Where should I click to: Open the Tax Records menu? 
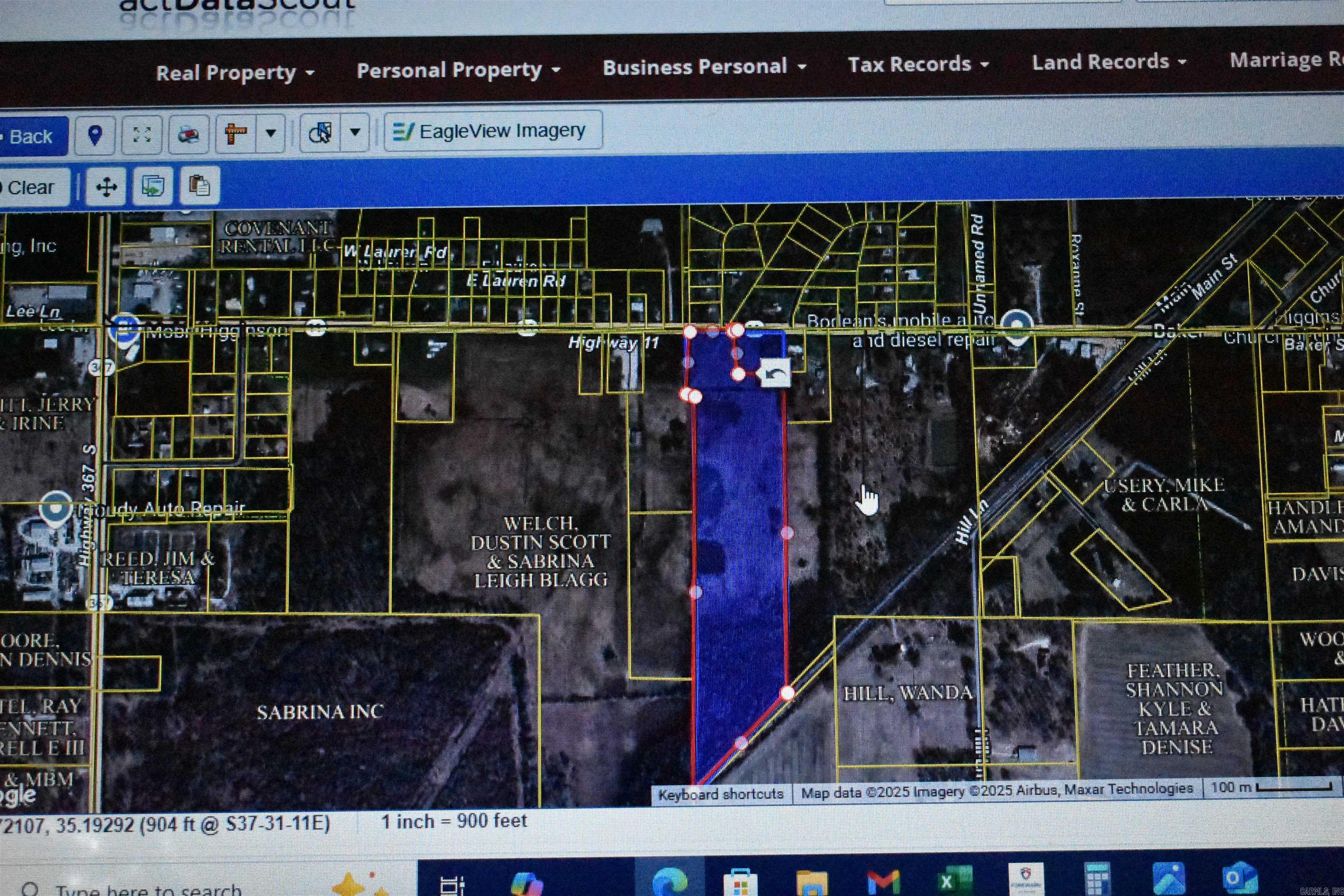pos(918,65)
